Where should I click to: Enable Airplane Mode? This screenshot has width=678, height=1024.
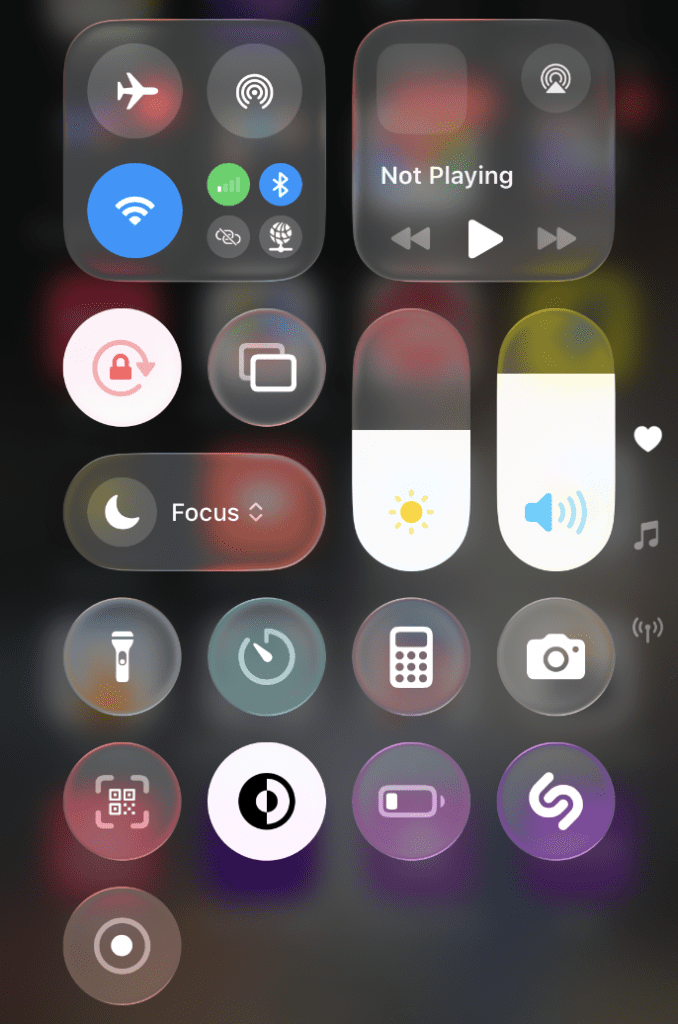135,91
